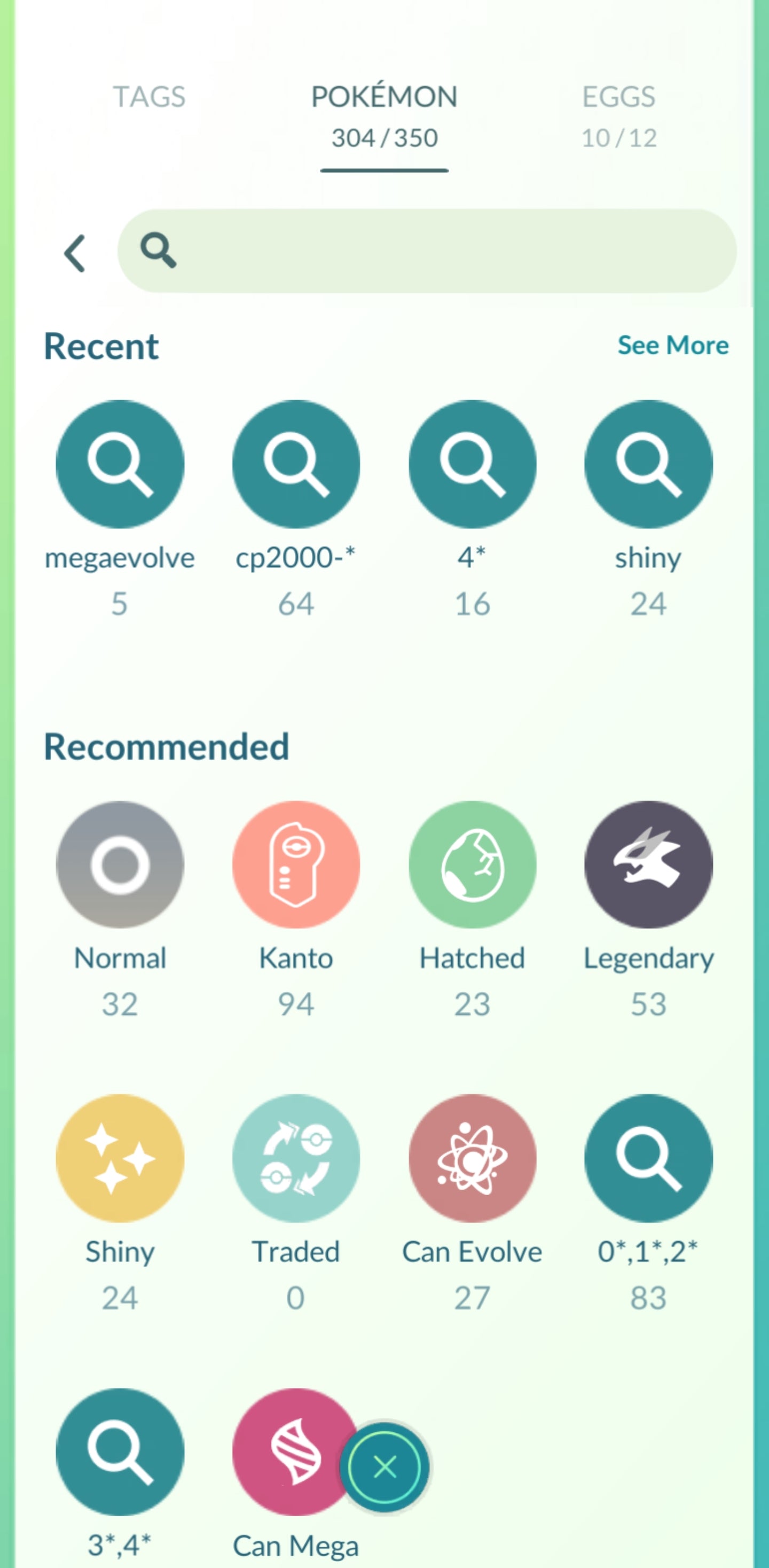Viewport: 769px width, 1568px height.
Task: Apply the 0*,1*,2* search filter
Action: [648, 1158]
